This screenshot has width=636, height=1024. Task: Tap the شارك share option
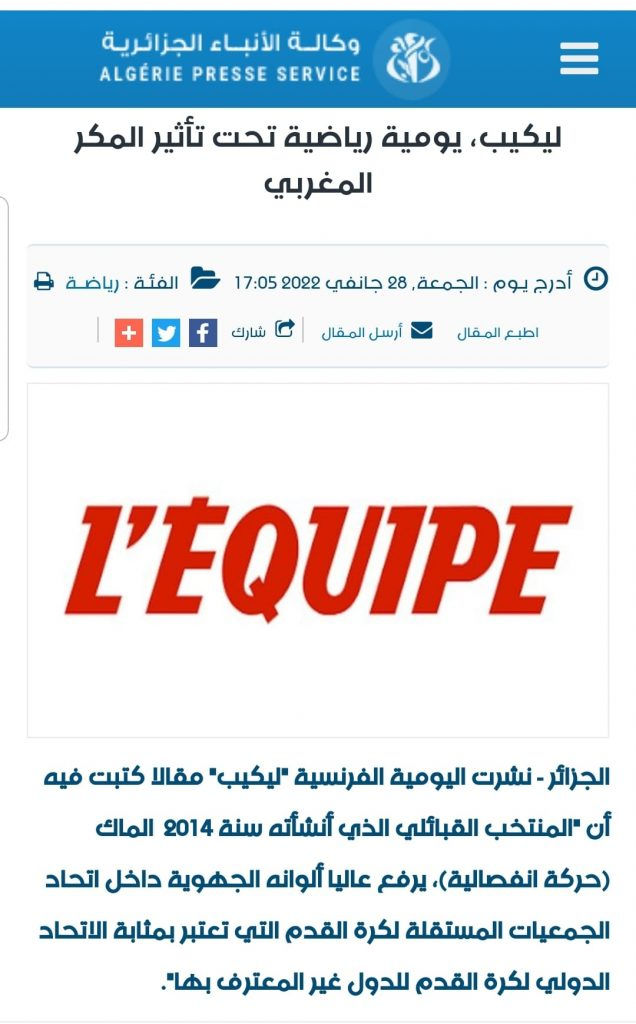(262, 331)
